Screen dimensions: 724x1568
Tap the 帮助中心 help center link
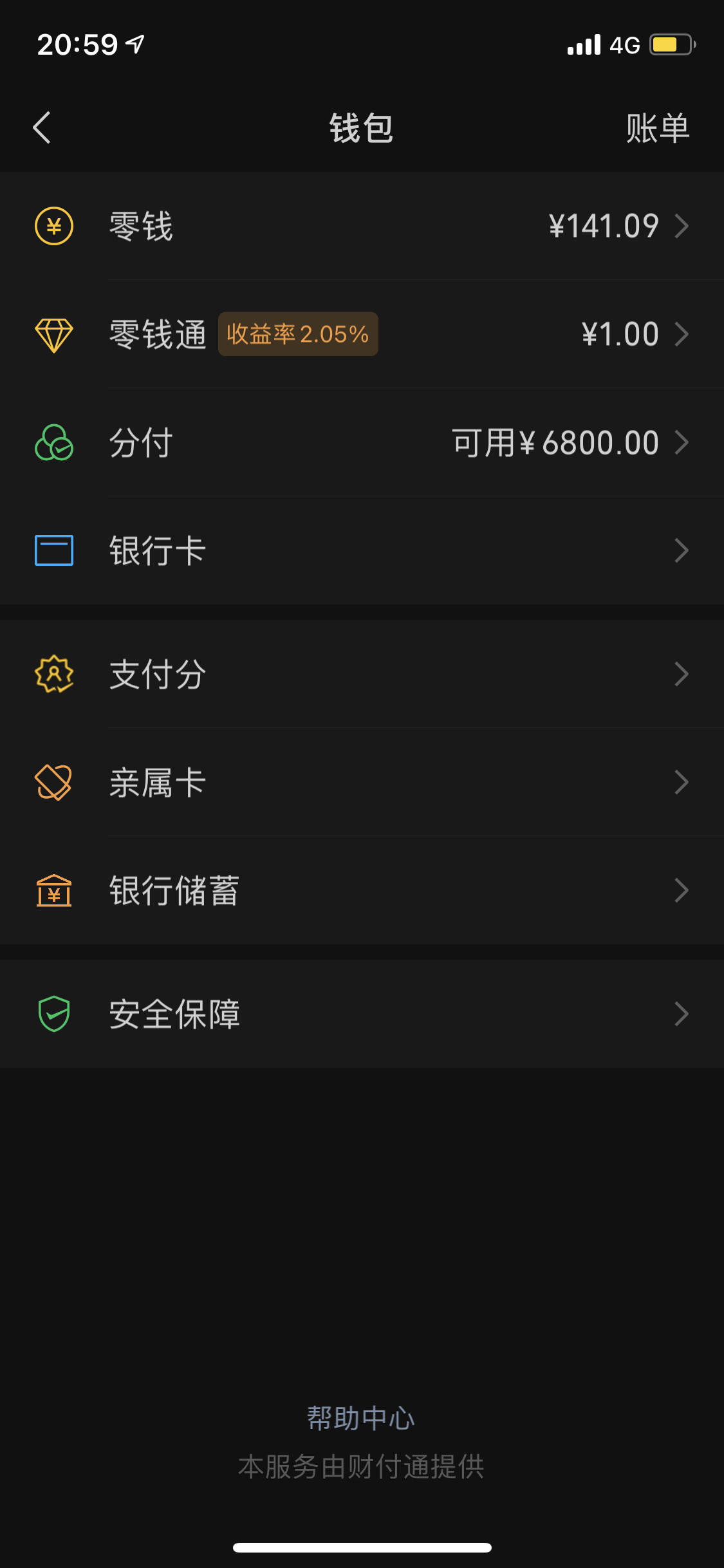(361, 1418)
